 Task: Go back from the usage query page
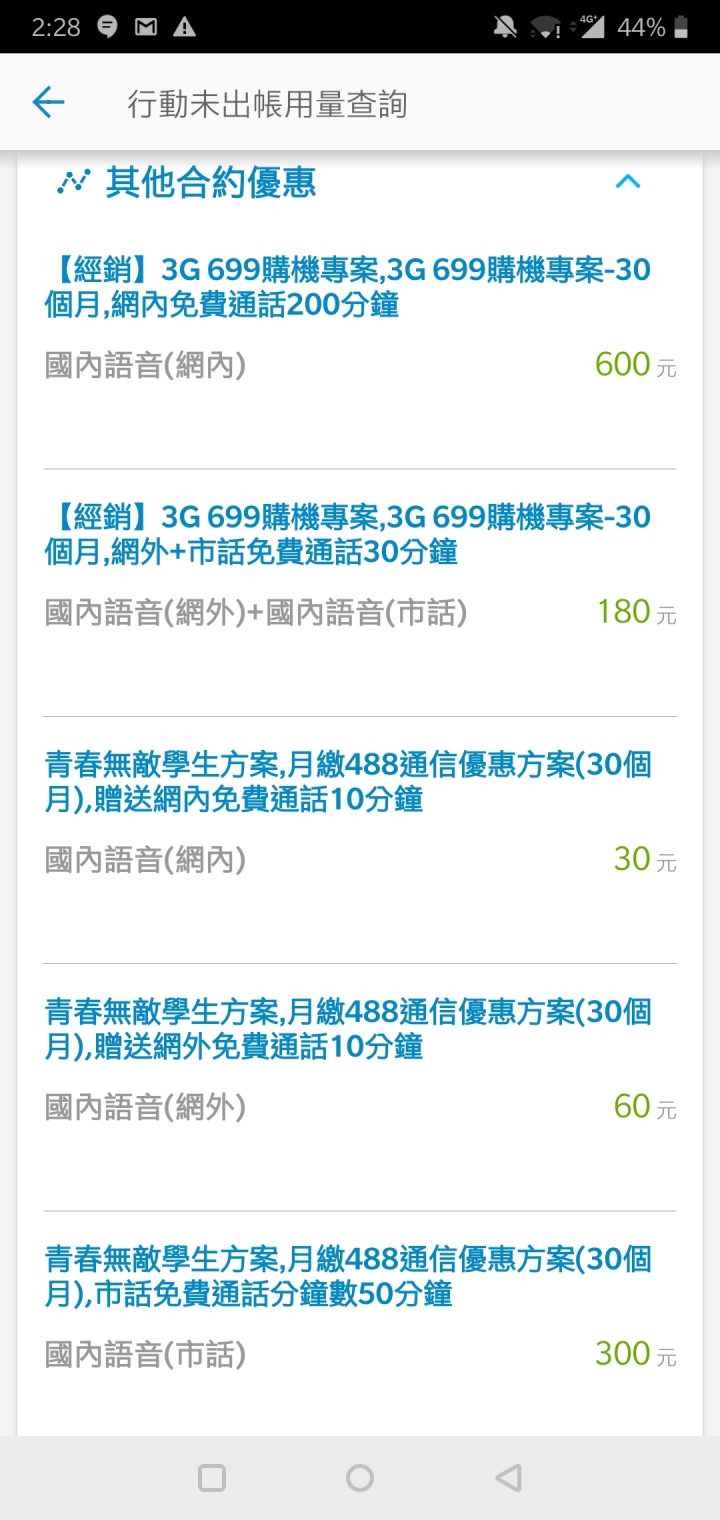[48, 103]
